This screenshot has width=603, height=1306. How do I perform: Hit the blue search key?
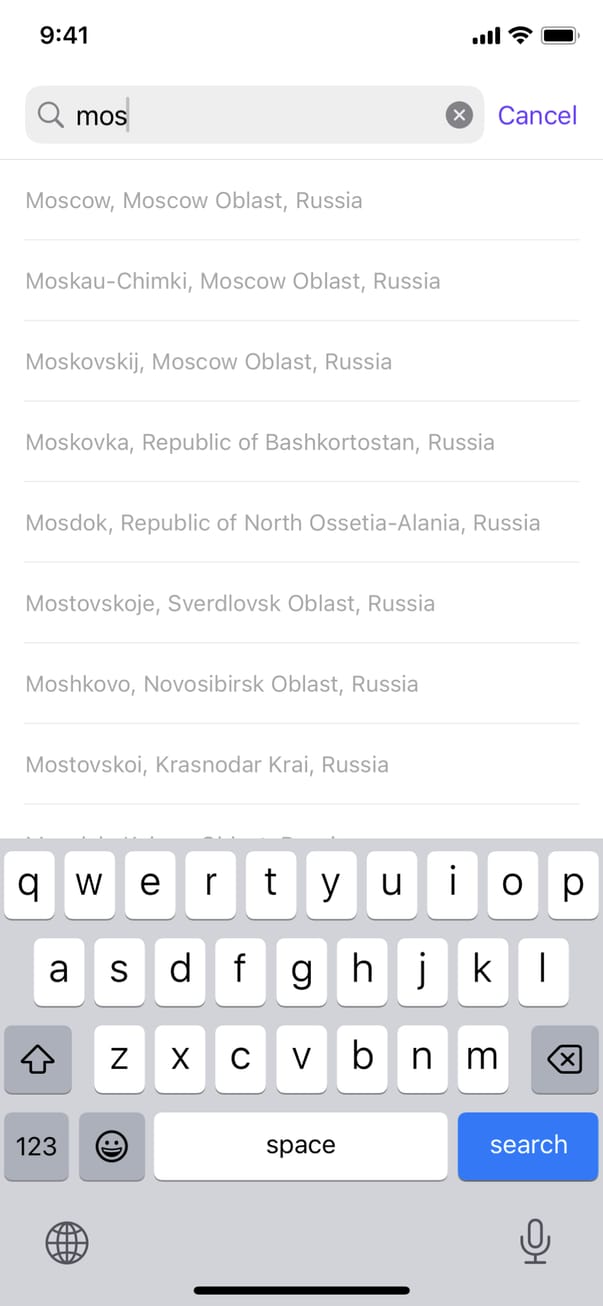point(528,1145)
